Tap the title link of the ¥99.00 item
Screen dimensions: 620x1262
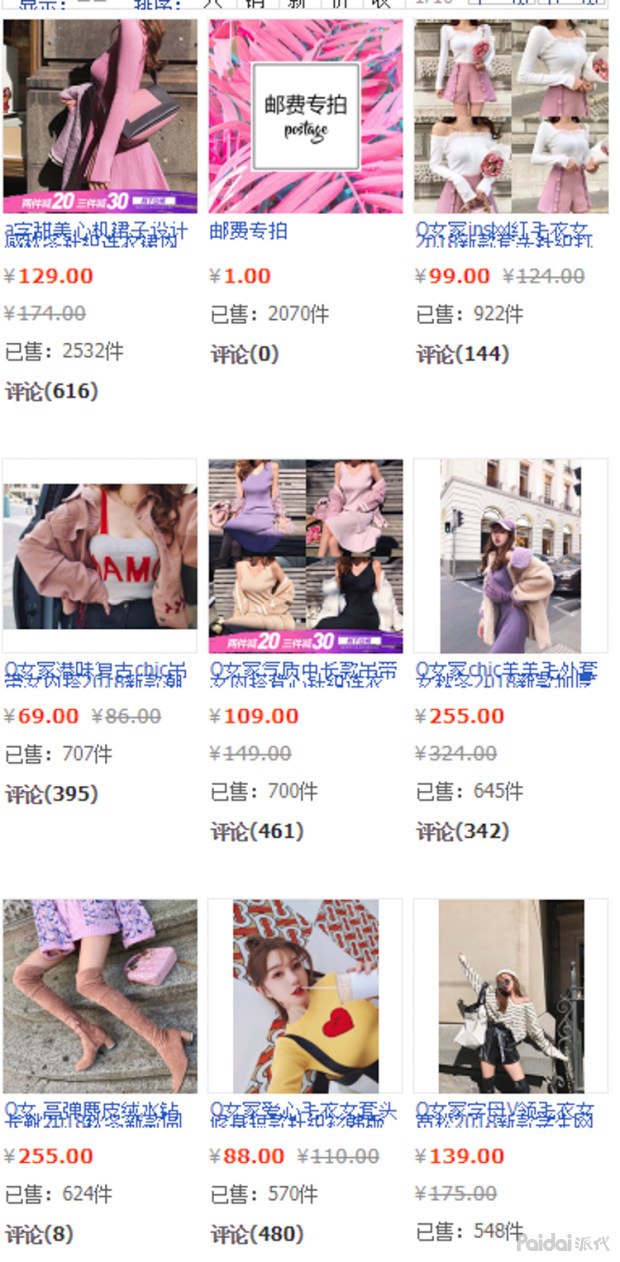point(505,235)
